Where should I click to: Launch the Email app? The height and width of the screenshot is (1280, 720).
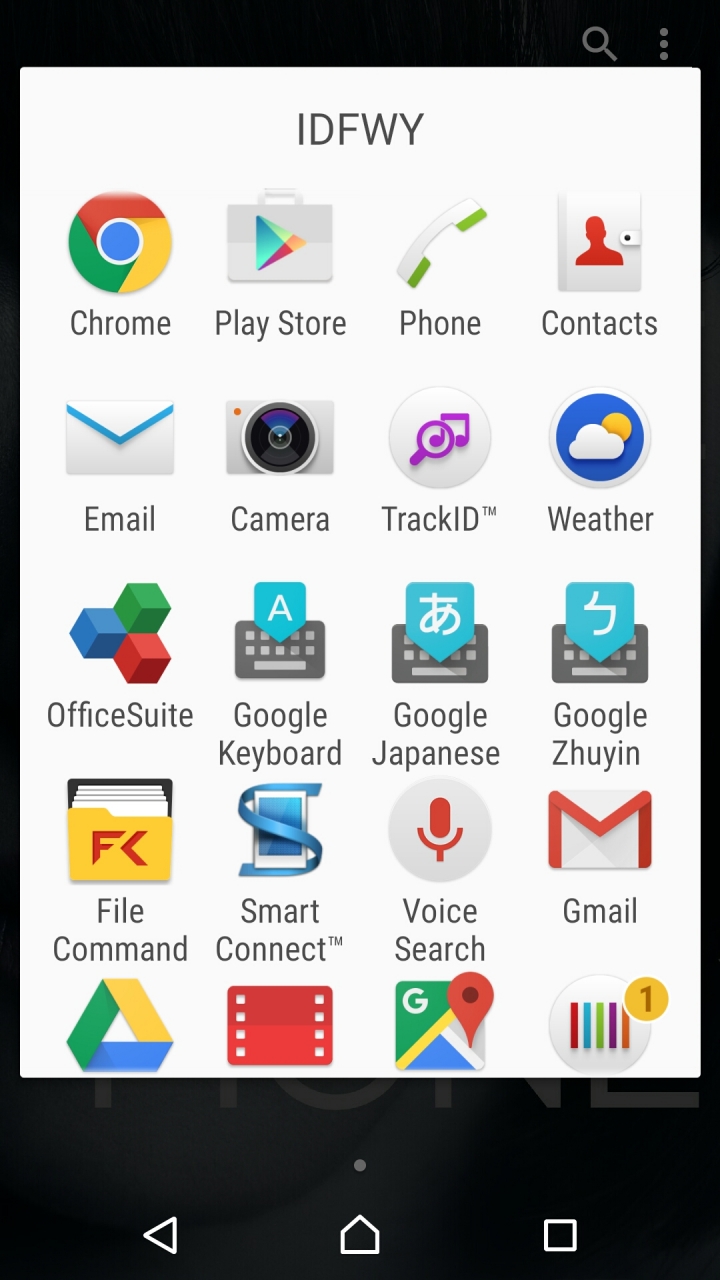pyautogui.click(x=120, y=439)
